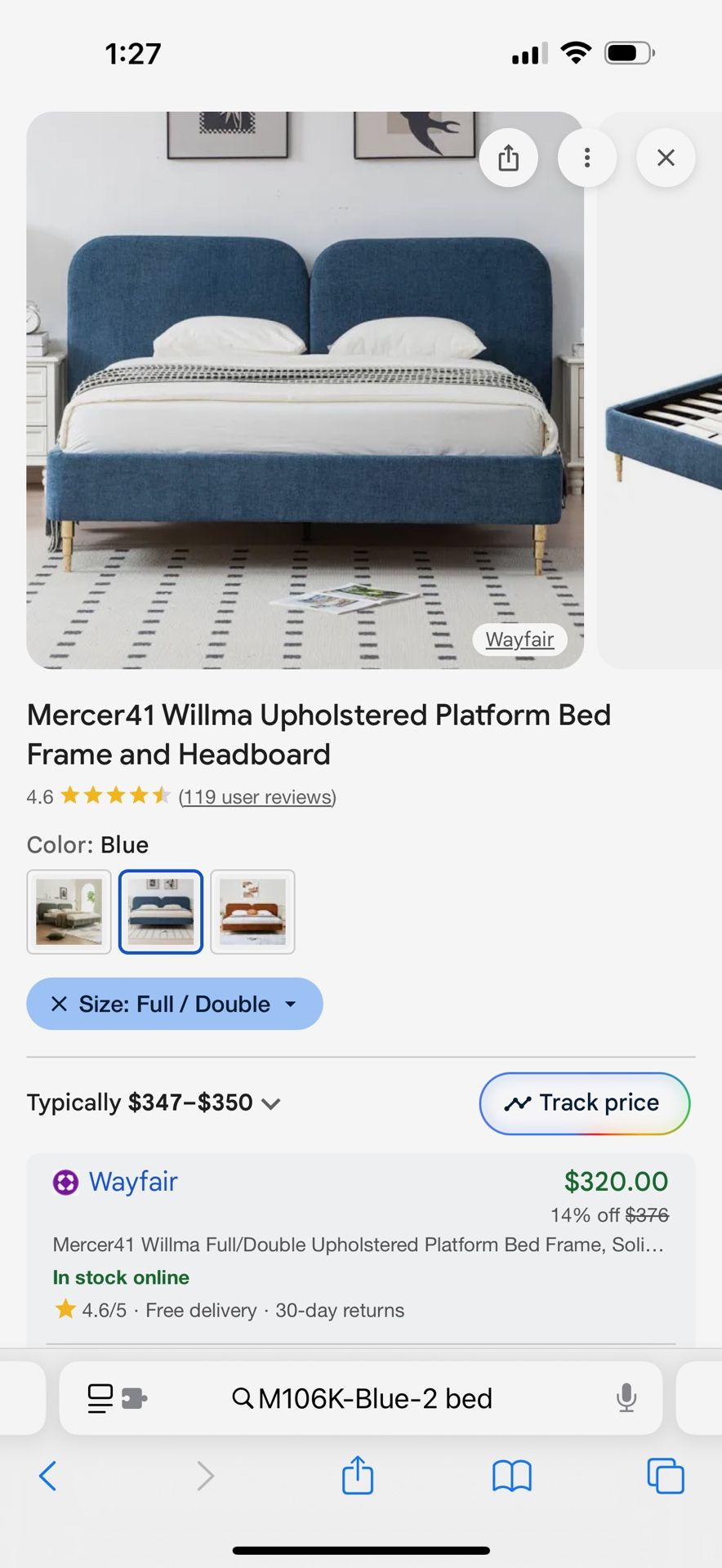722x1568 pixels.
Task: View open tabs with the tabs icon
Action: pos(666,1476)
